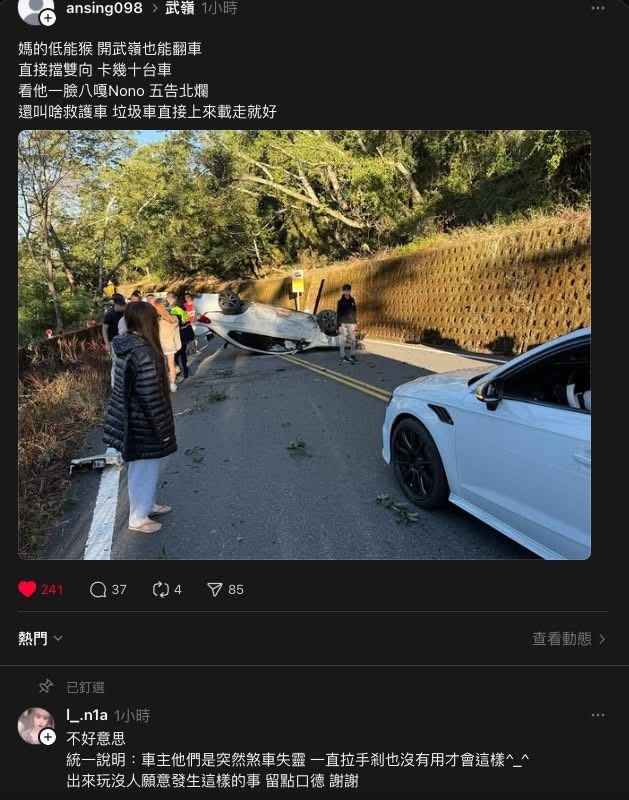This screenshot has height=800, width=629.
Task: Open the overflow menu on ansing098's post
Action: [x=598, y=8]
